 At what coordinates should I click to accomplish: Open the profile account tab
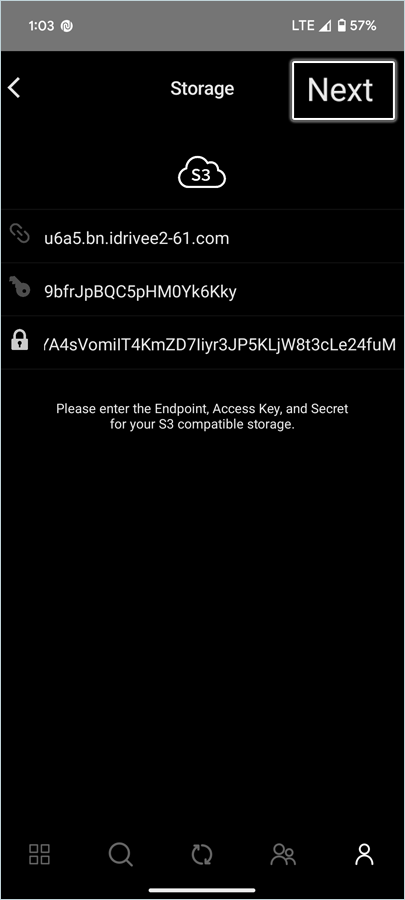pos(364,854)
